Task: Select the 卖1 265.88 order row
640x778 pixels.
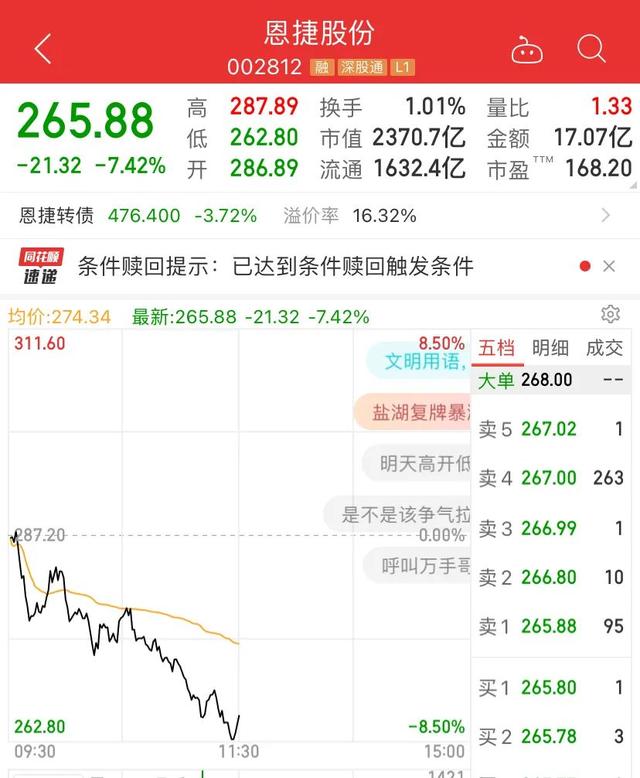Action: pos(552,627)
